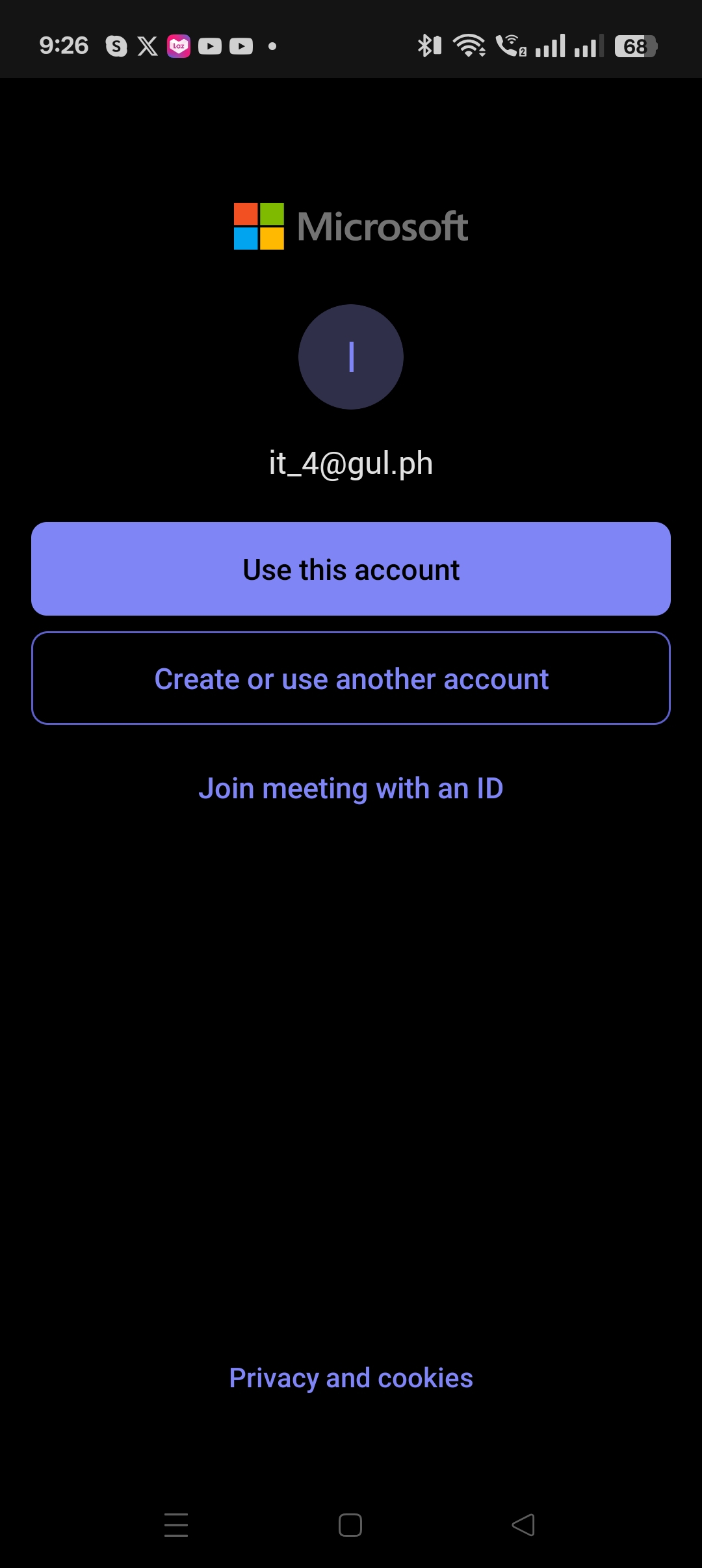Go back using the system back button

coord(523,1524)
